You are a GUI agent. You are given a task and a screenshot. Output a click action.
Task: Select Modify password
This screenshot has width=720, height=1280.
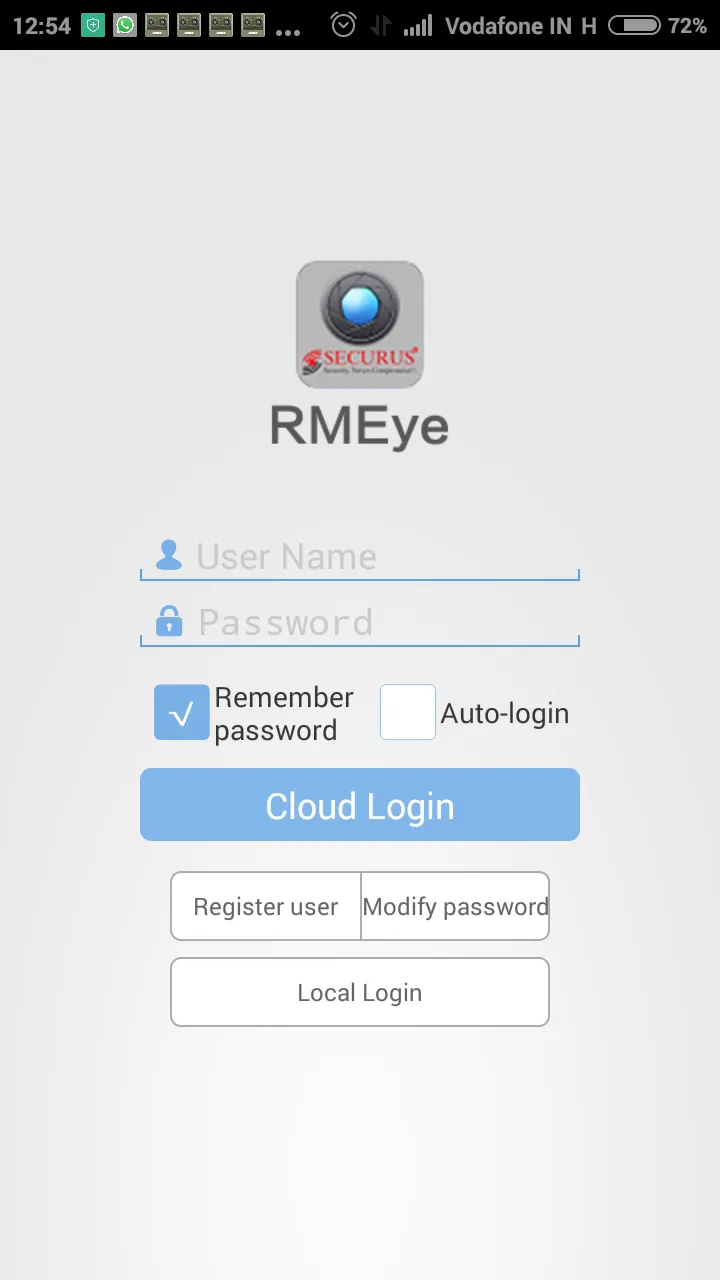pos(455,907)
